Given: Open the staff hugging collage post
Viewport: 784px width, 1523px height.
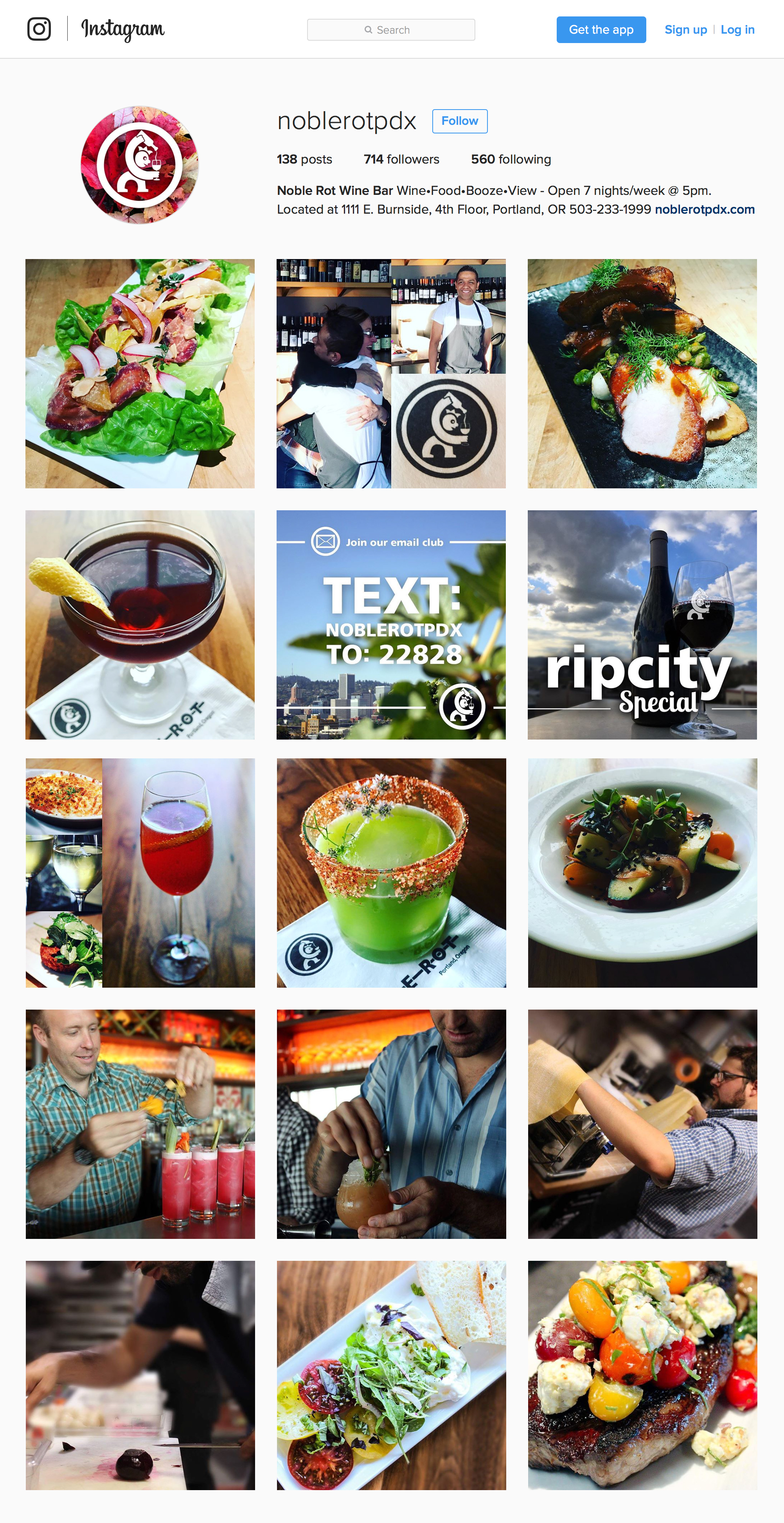Looking at the screenshot, I should tap(391, 374).
